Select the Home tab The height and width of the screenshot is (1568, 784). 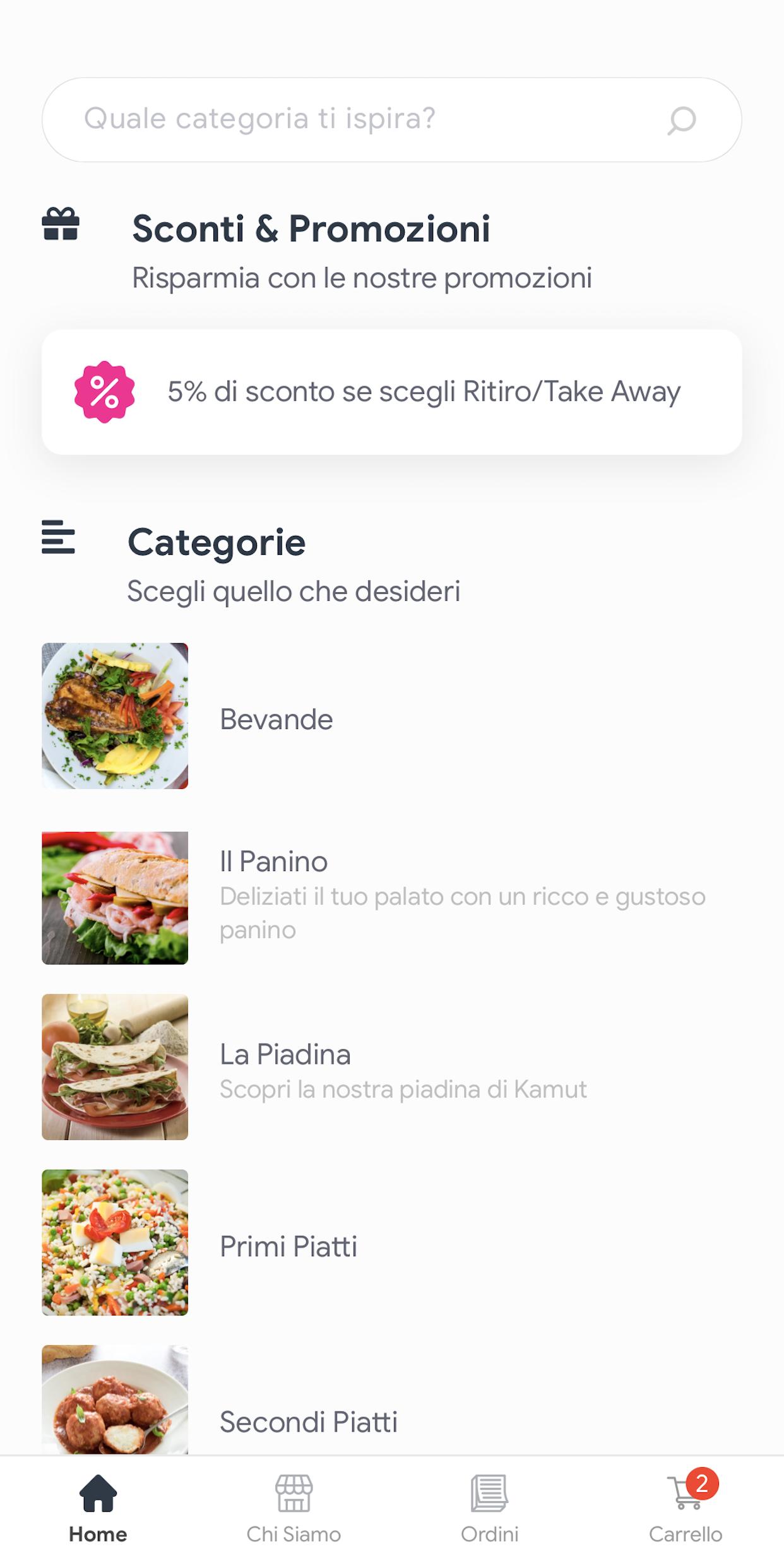[98, 1510]
